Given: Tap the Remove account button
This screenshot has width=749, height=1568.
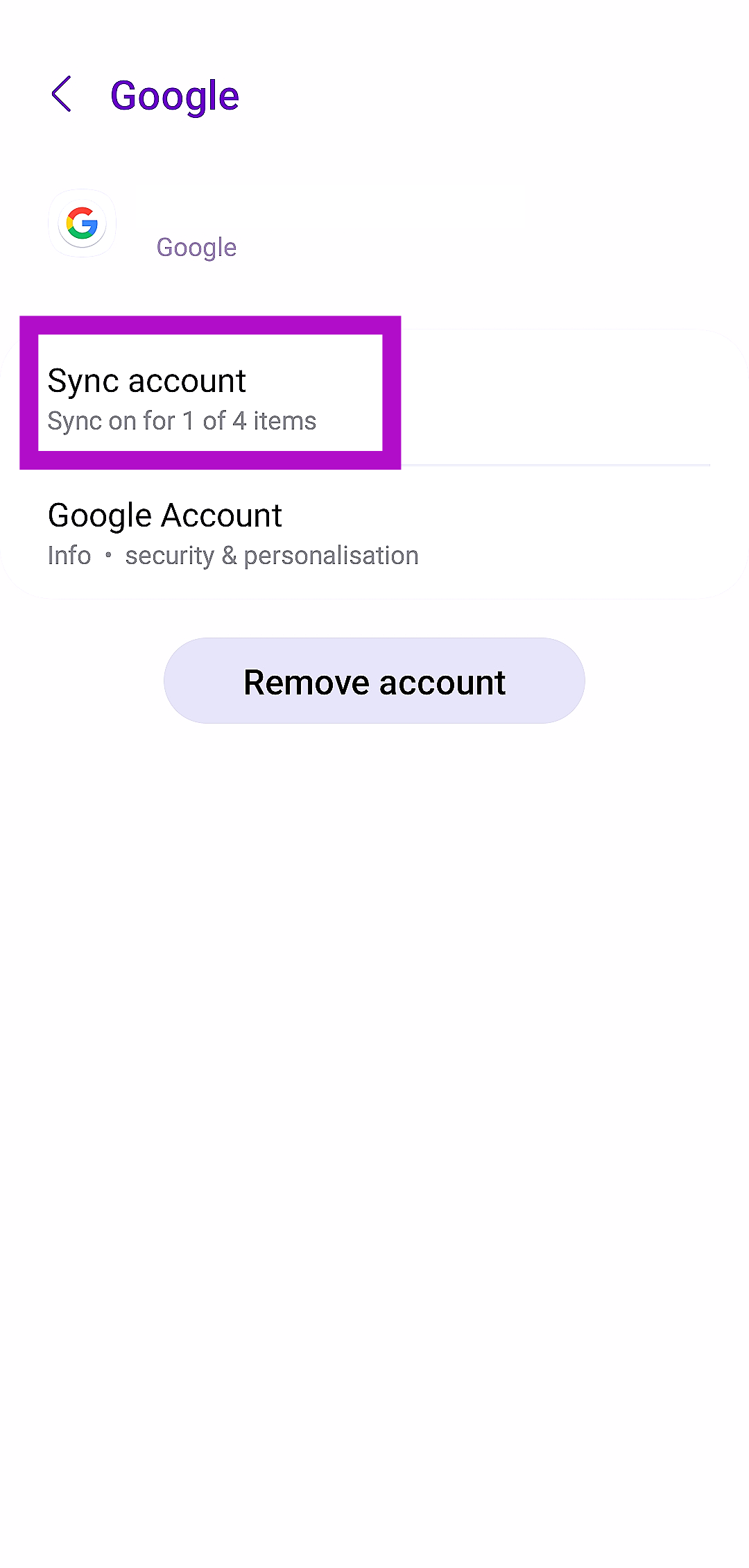Looking at the screenshot, I should click(x=374, y=681).
